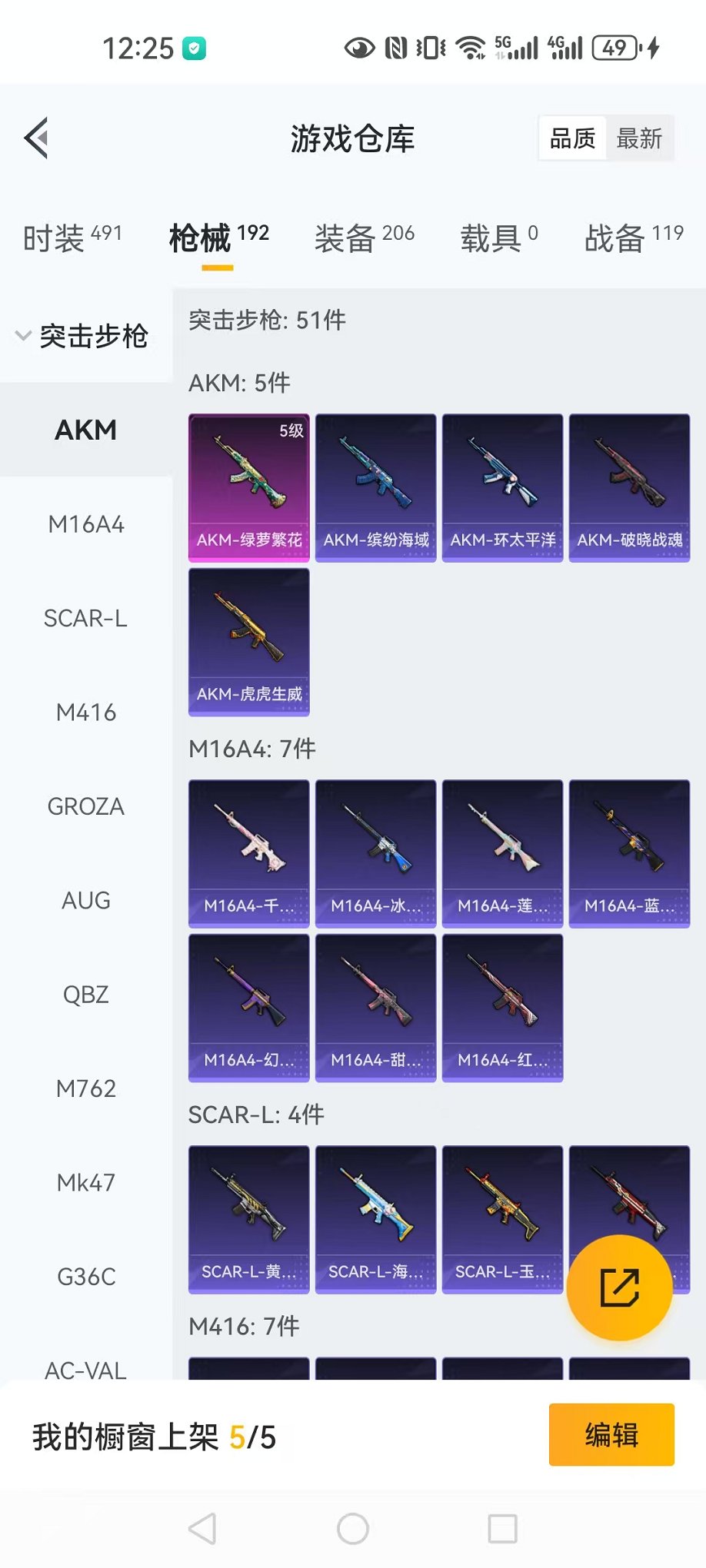Viewport: 706px width, 1568px height.
Task: Open the 战备 tab
Action: tap(633, 238)
